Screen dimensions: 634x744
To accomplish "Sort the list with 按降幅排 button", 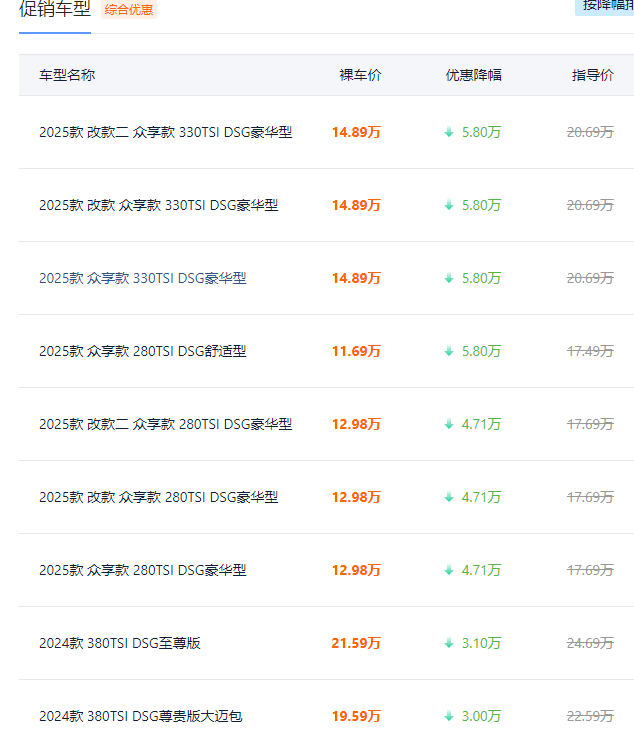I will 607,5.
